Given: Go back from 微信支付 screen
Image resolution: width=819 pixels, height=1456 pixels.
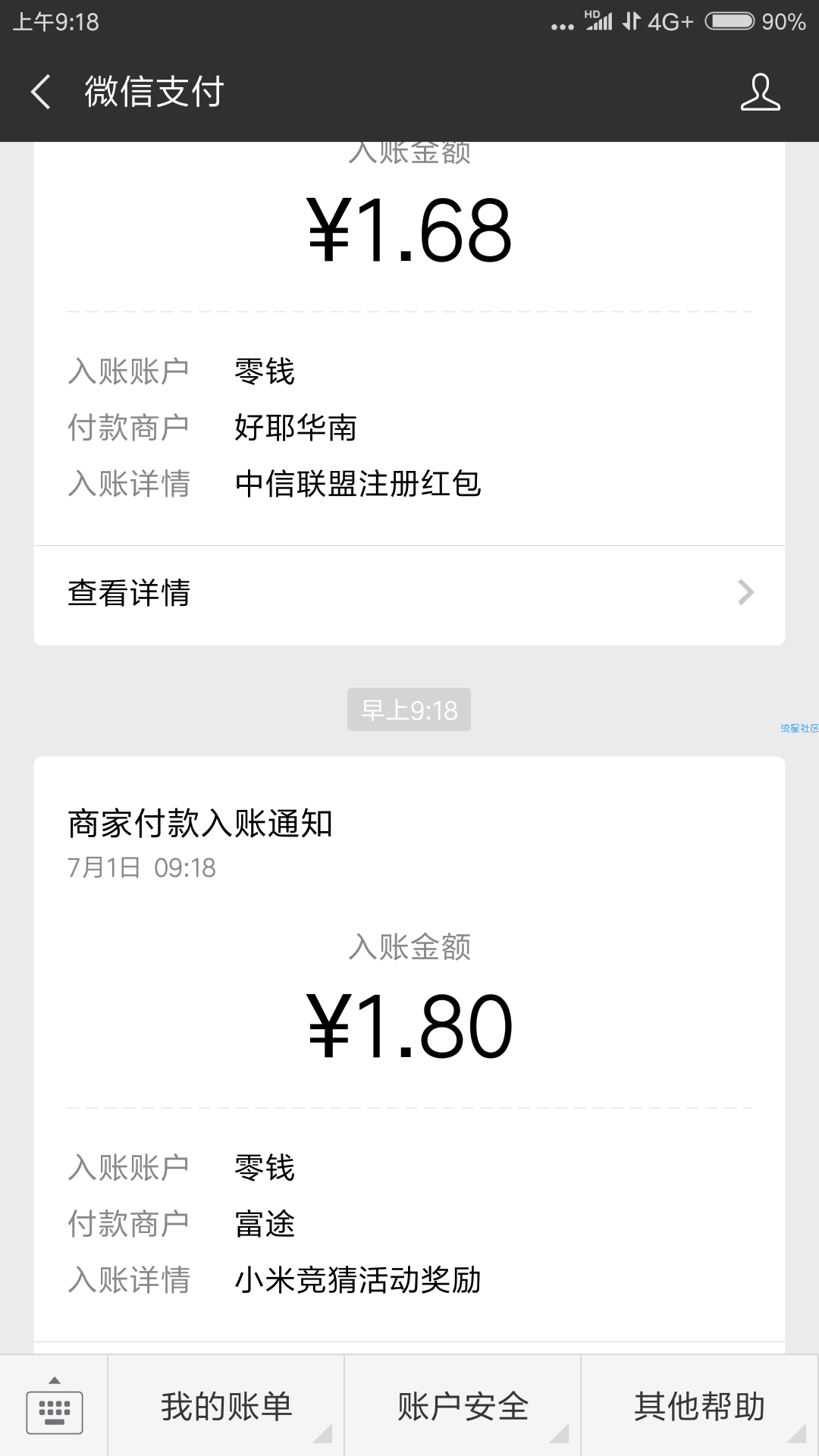Looking at the screenshot, I should coord(41,92).
